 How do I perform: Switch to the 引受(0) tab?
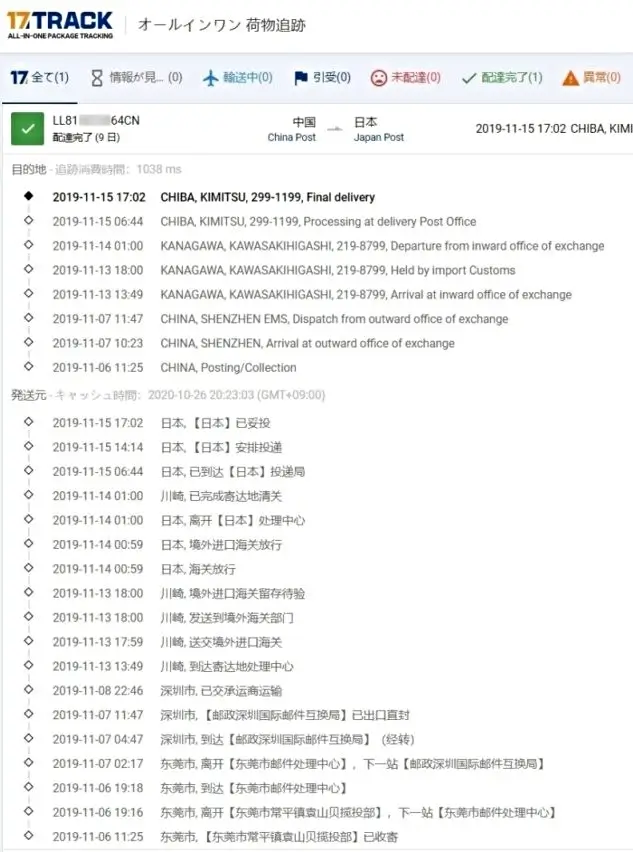322,78
